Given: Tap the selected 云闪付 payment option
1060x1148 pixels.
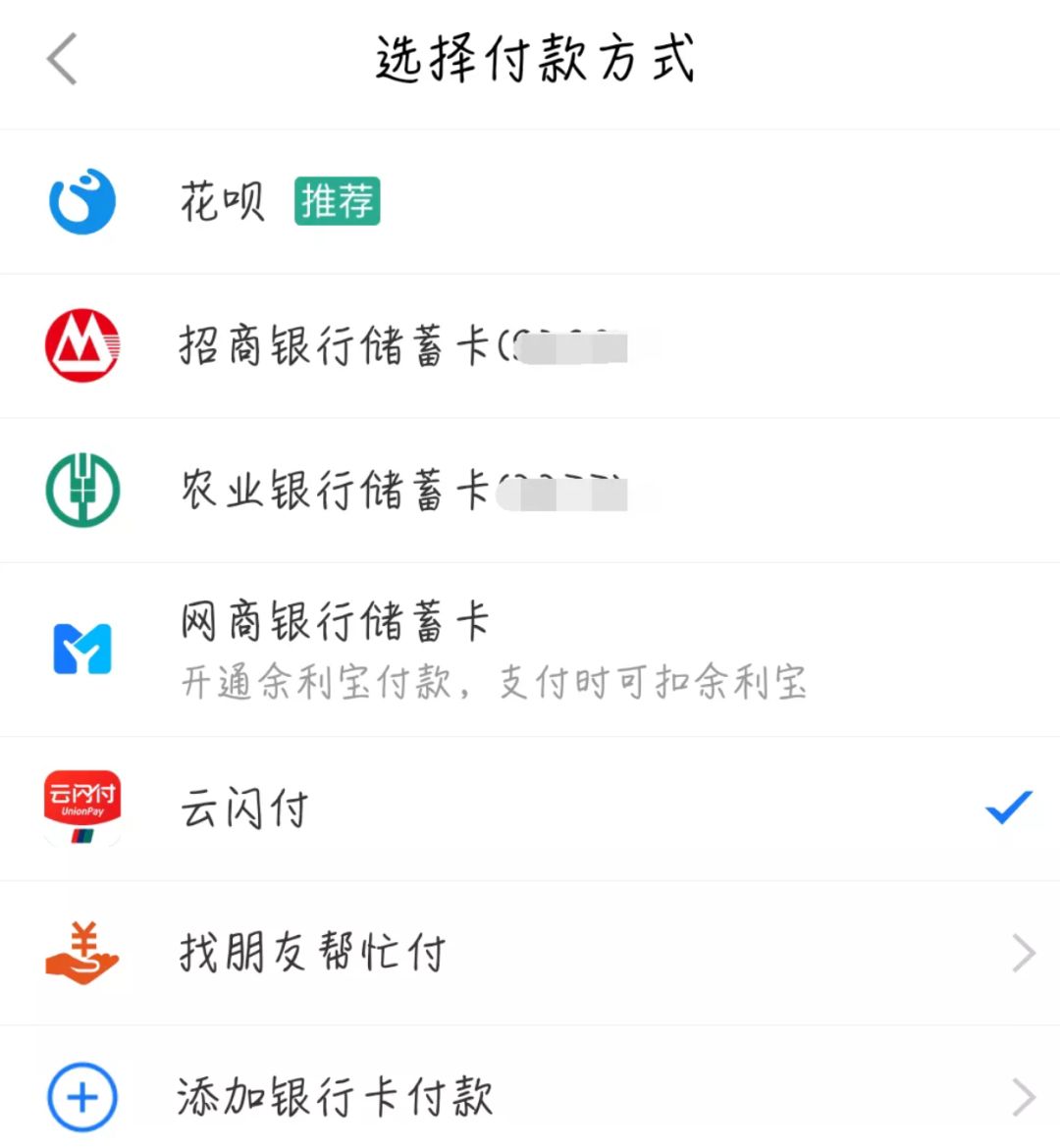Looking at the screenshot, I should point(530,809).
